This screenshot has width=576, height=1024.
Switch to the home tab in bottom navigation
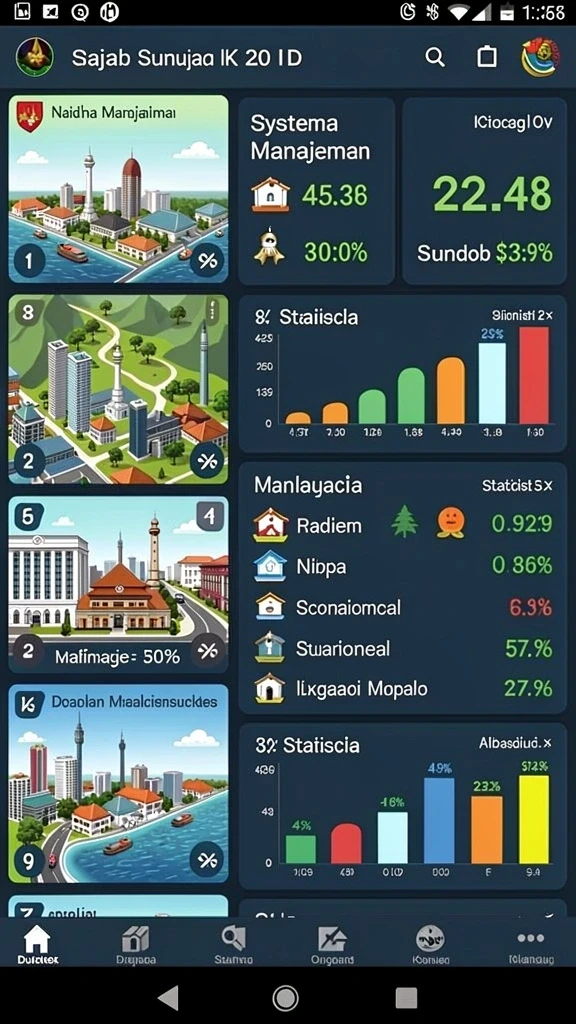[37, 945]
